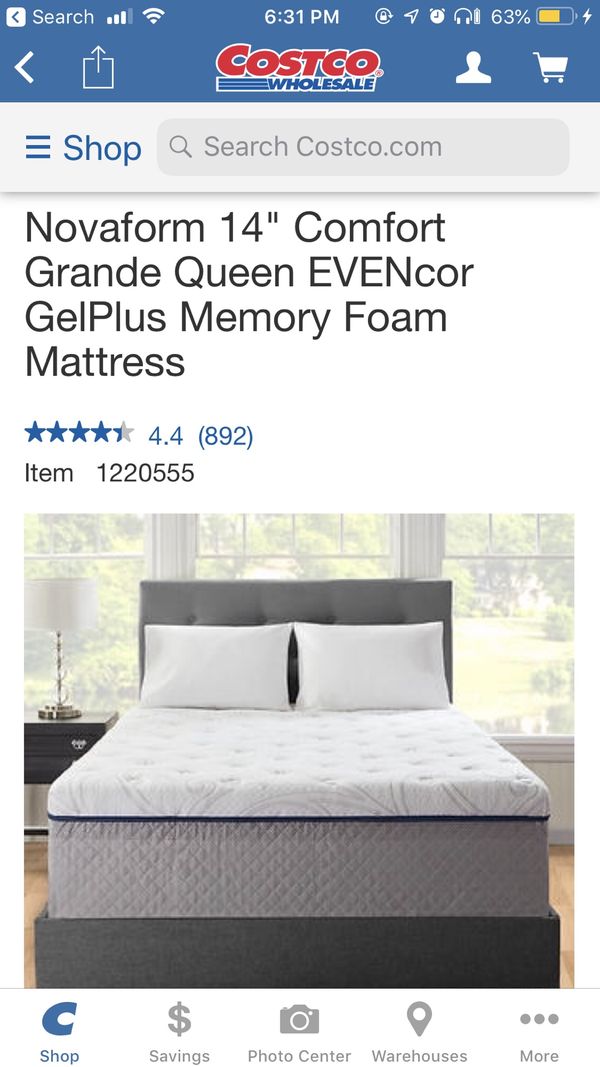Switch to the Warehouses tab
Screen dimensions: 600x1067
pyautogui.click(x=420, y=1030)
